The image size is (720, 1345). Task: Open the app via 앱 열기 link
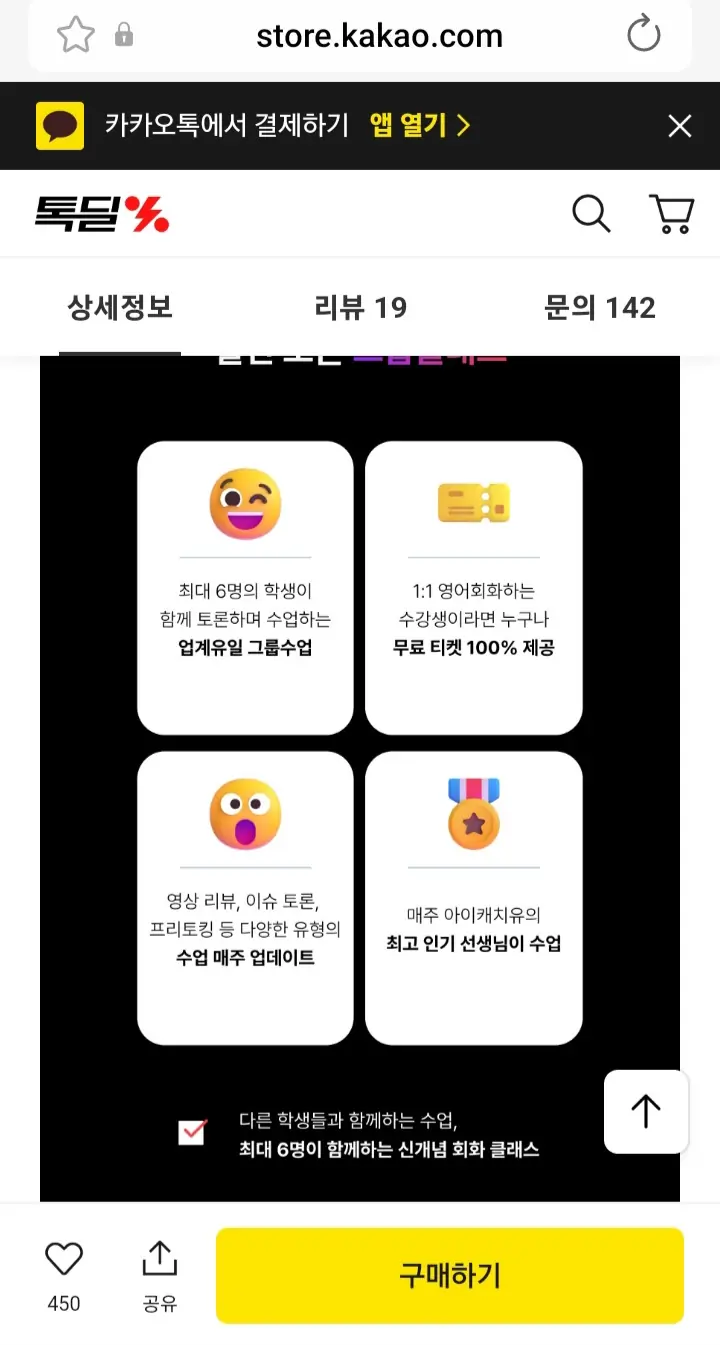coord(419,126)
